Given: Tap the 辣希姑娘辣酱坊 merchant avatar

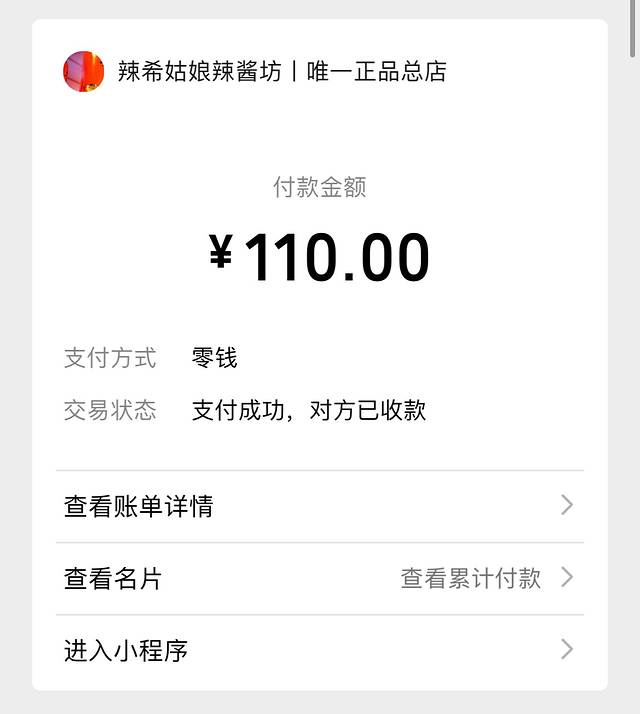Looking at the screenshot, I should [84, 72].
